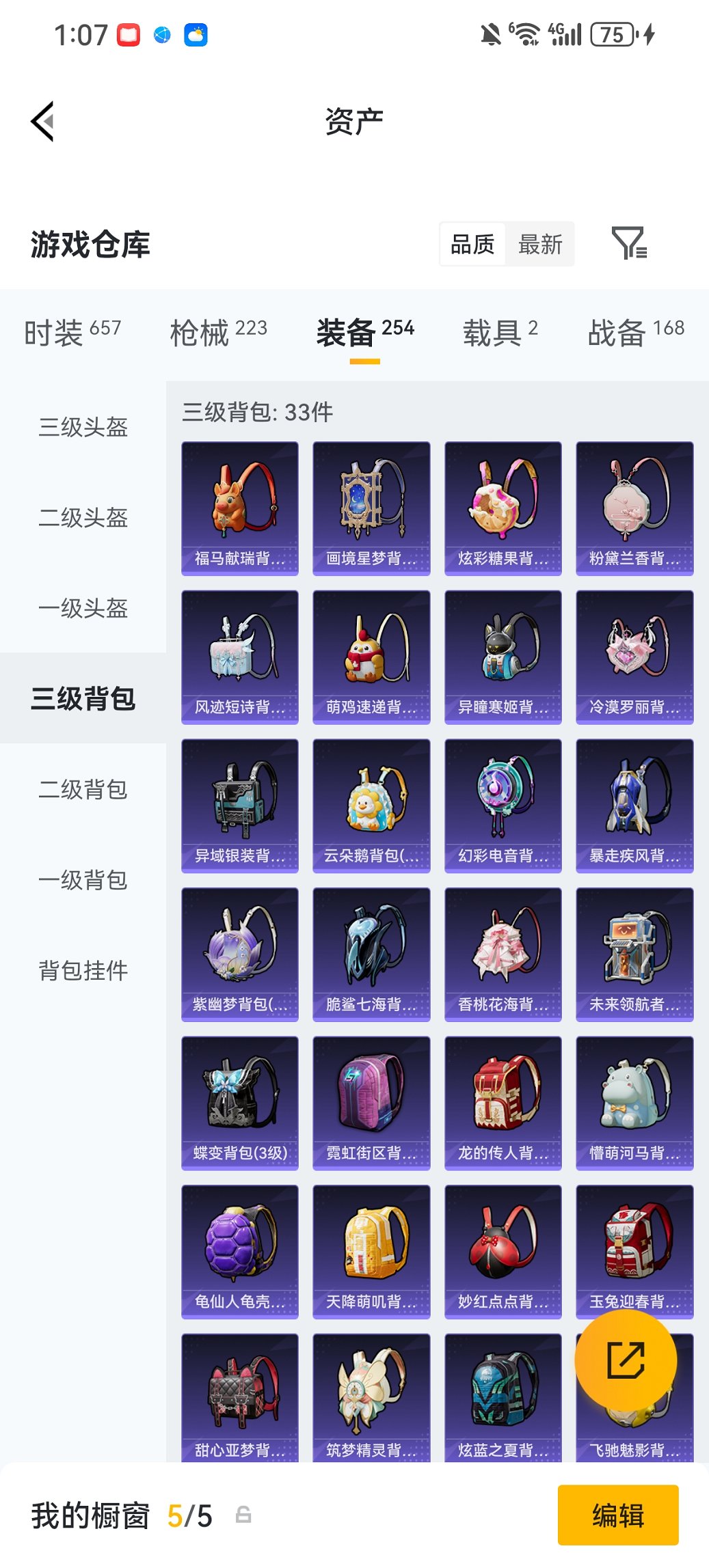Switch sorting to 品质
Viewport: 709px width, 1568px height.
tap(472, 244)
